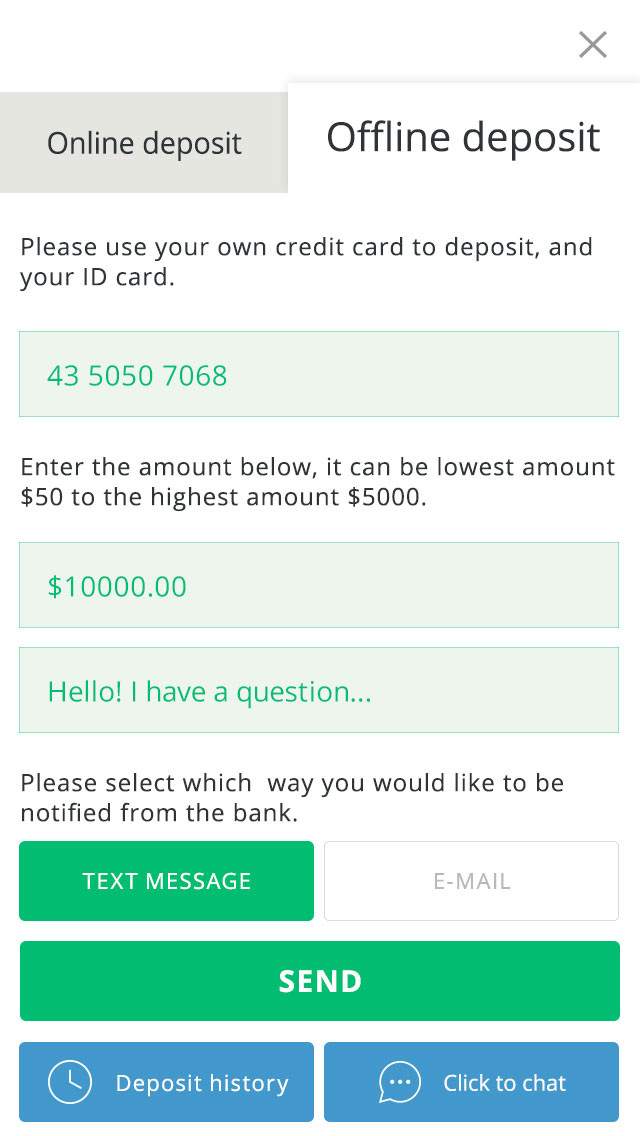Switch to the Online deposit tab

(144, 143)
